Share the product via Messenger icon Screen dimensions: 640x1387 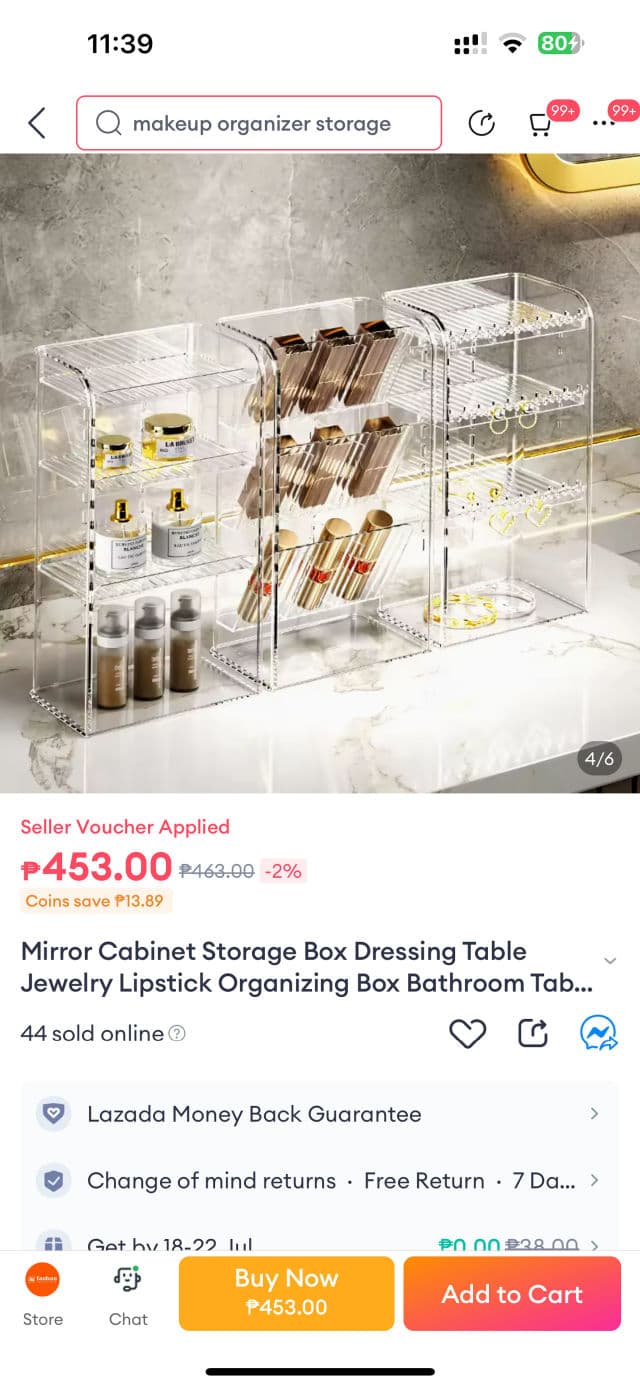[x=598, y=1033]
